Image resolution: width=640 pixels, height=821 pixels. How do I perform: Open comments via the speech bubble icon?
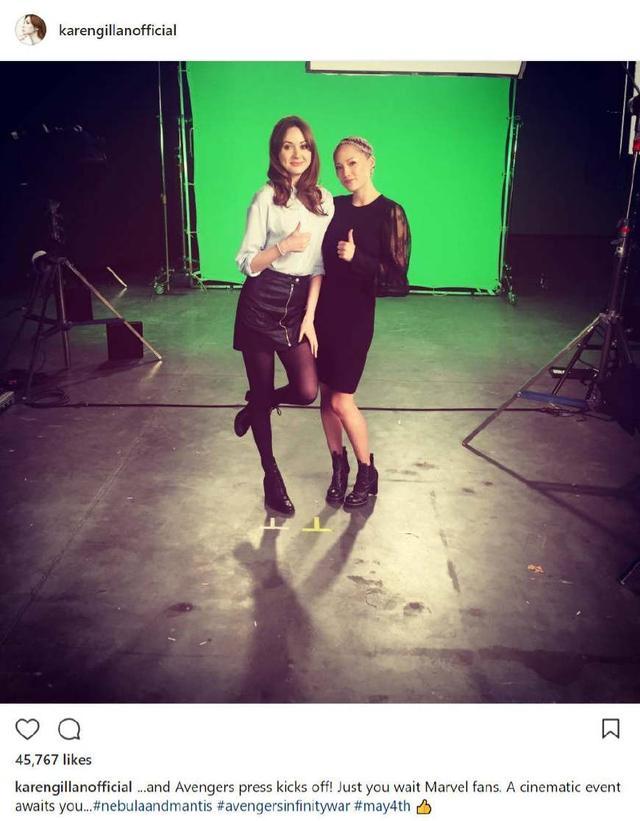pyautogui.click(x=69, y=729)
